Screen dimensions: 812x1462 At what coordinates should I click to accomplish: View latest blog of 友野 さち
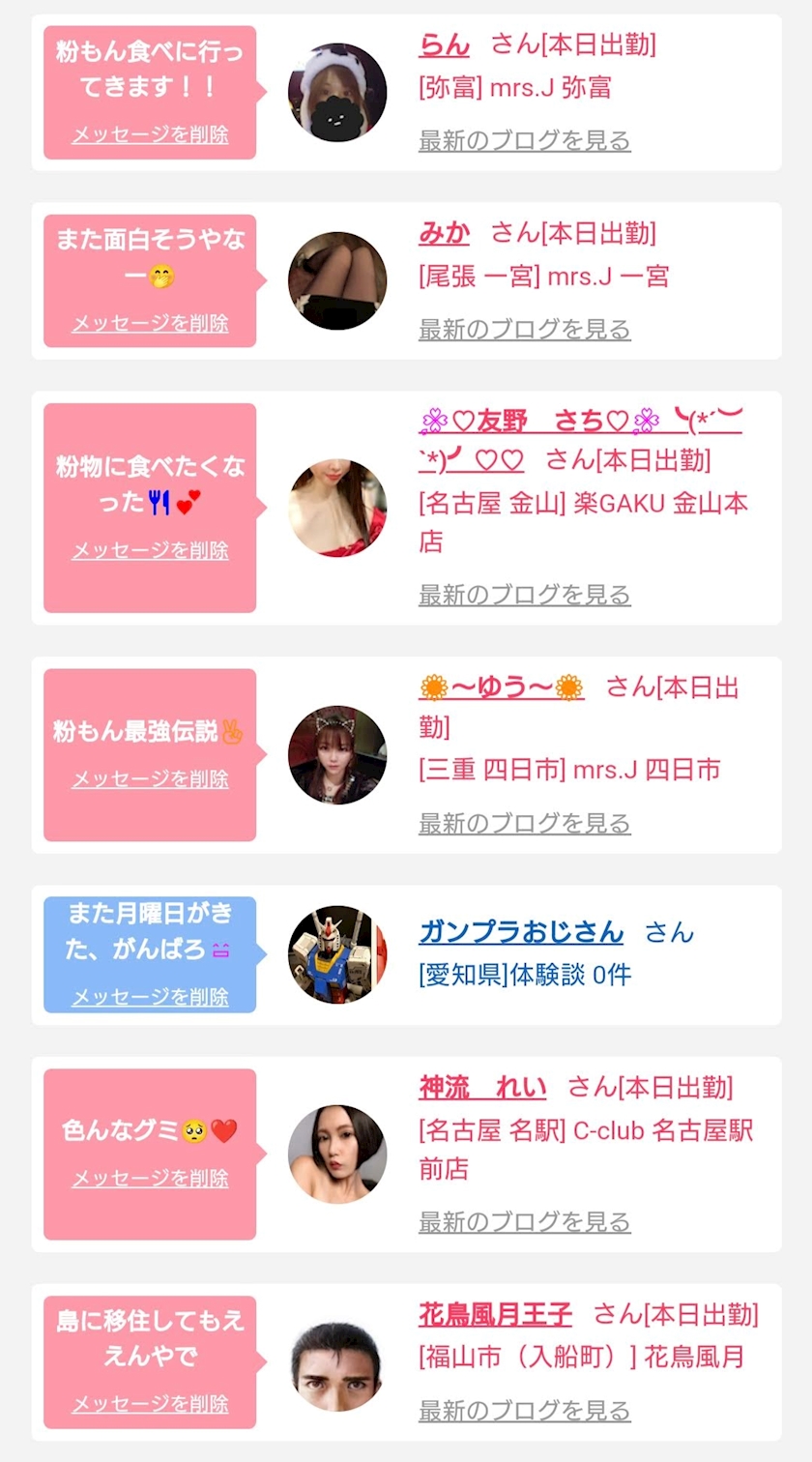[525, 595]
